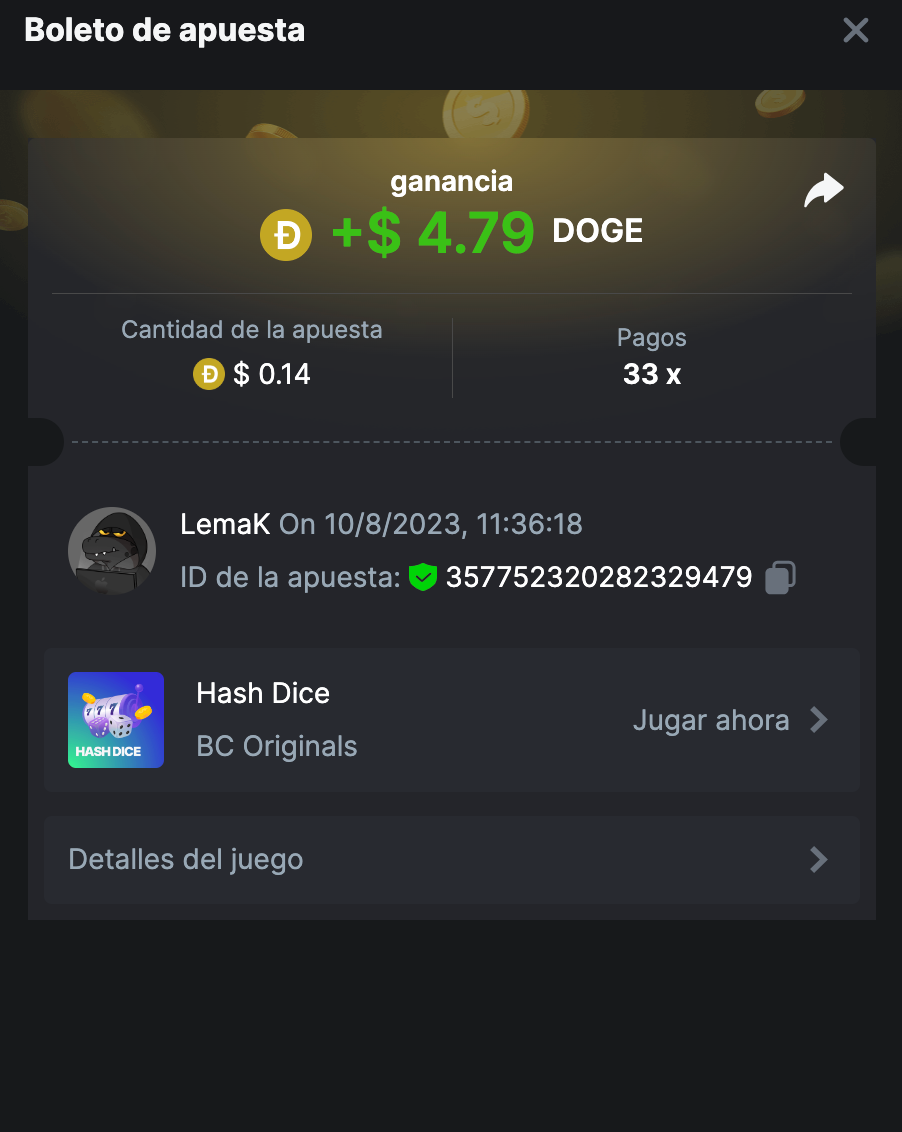The width and height of the screenshot is (902, 1132).
Task: Copy the bet ID number
Action: click(780, 578)
